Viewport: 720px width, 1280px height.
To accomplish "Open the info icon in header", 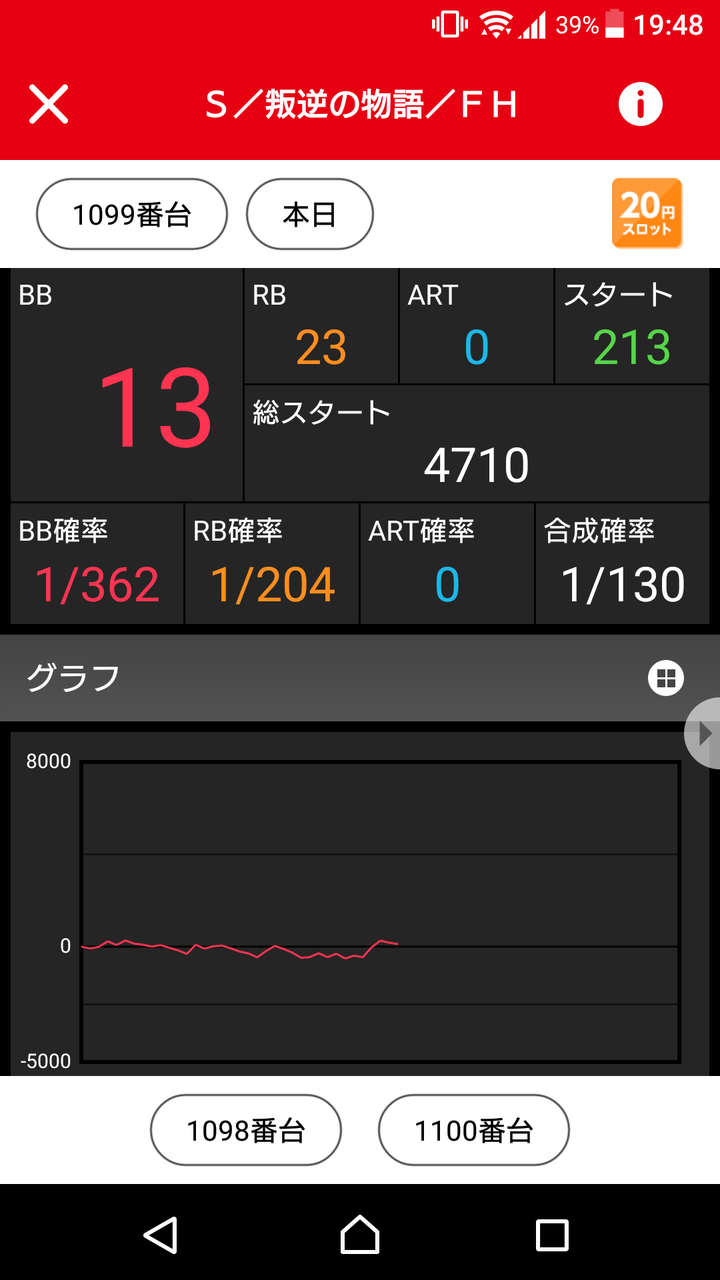I will [x=640, y=104].
